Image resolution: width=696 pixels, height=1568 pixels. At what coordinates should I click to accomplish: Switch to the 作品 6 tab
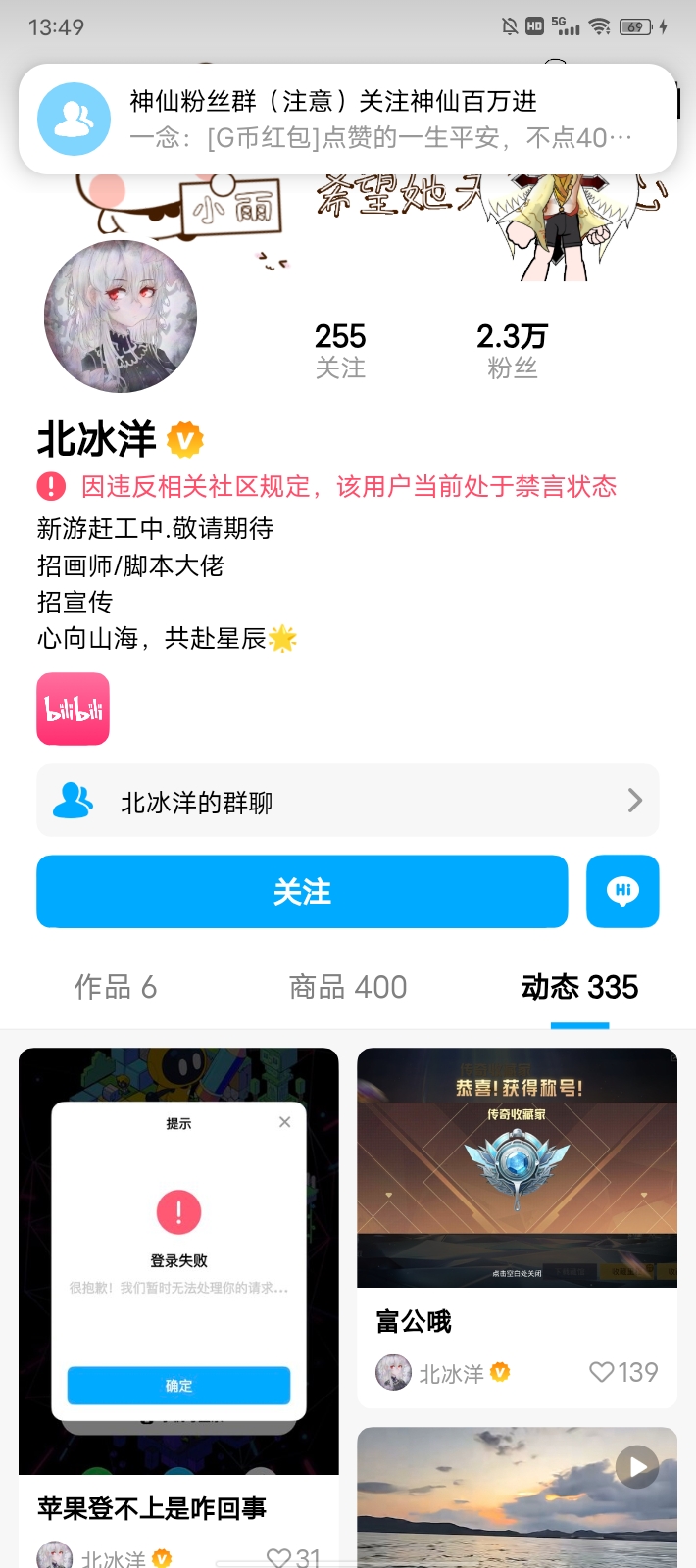116,987
